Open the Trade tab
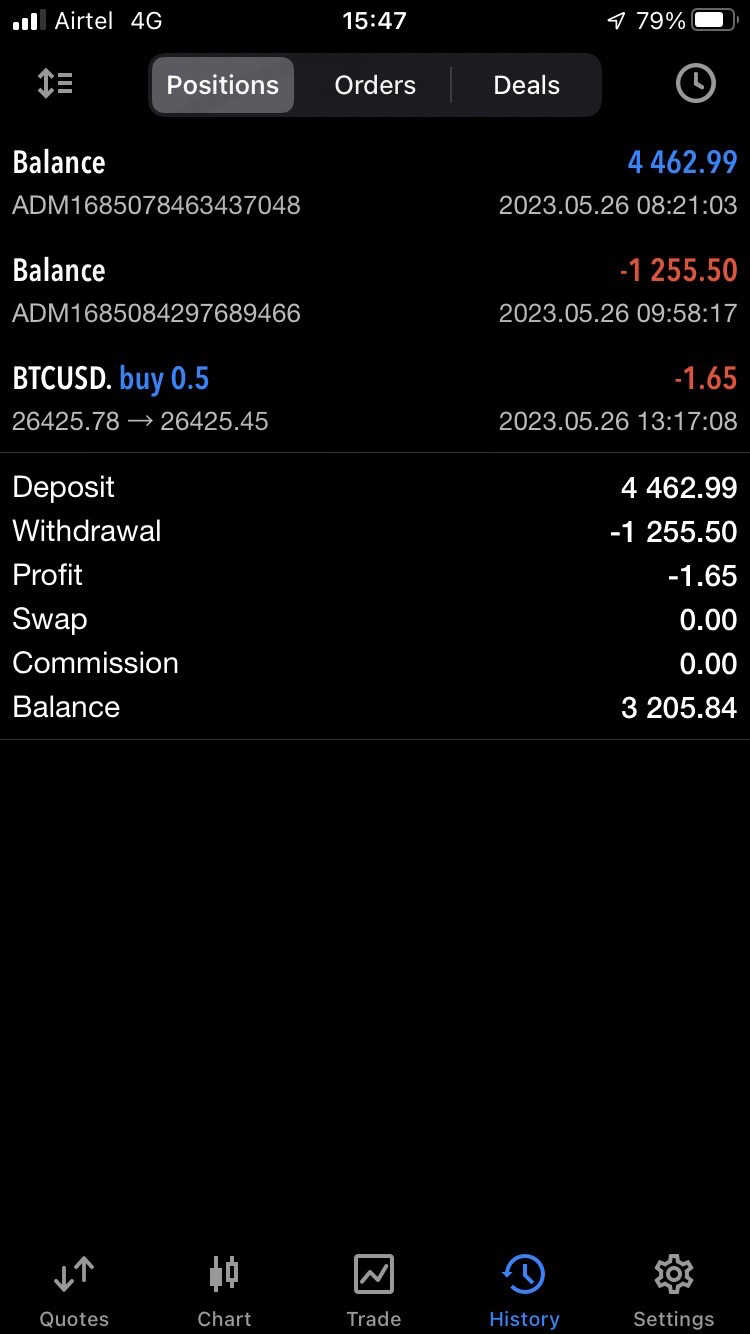This screenshot has height=1334, width=750. pos(374,1289)
